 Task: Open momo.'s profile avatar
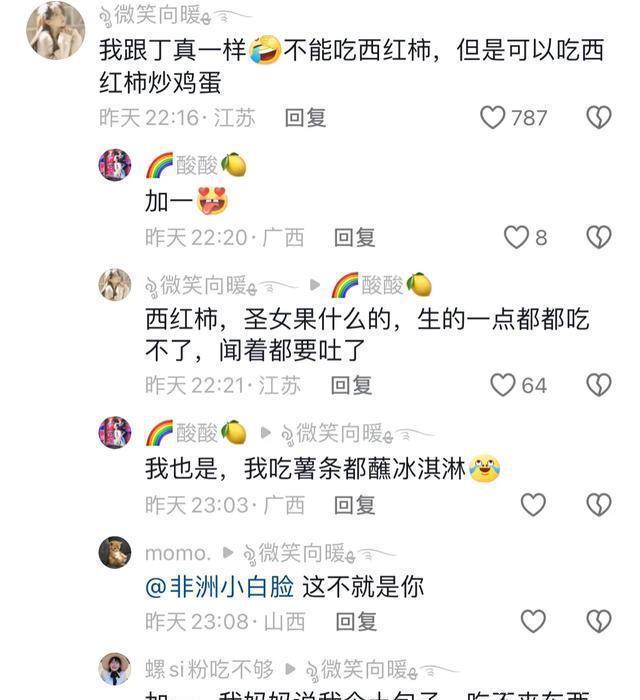[115, 553]
